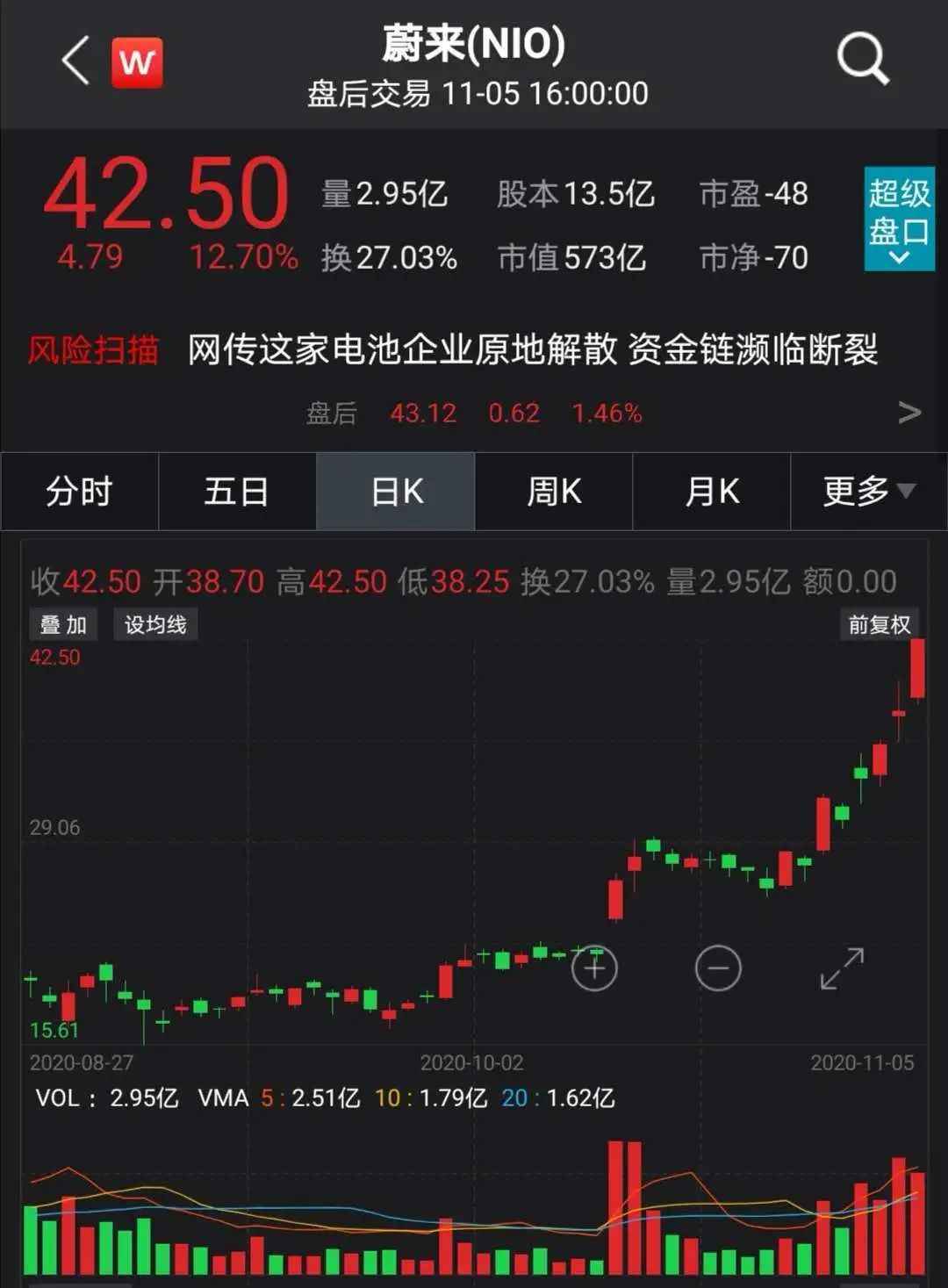The height and width of the screenshot is (1288, 948).
Task: Open the 风险扫描 news headline
Action: coord(532,349)
